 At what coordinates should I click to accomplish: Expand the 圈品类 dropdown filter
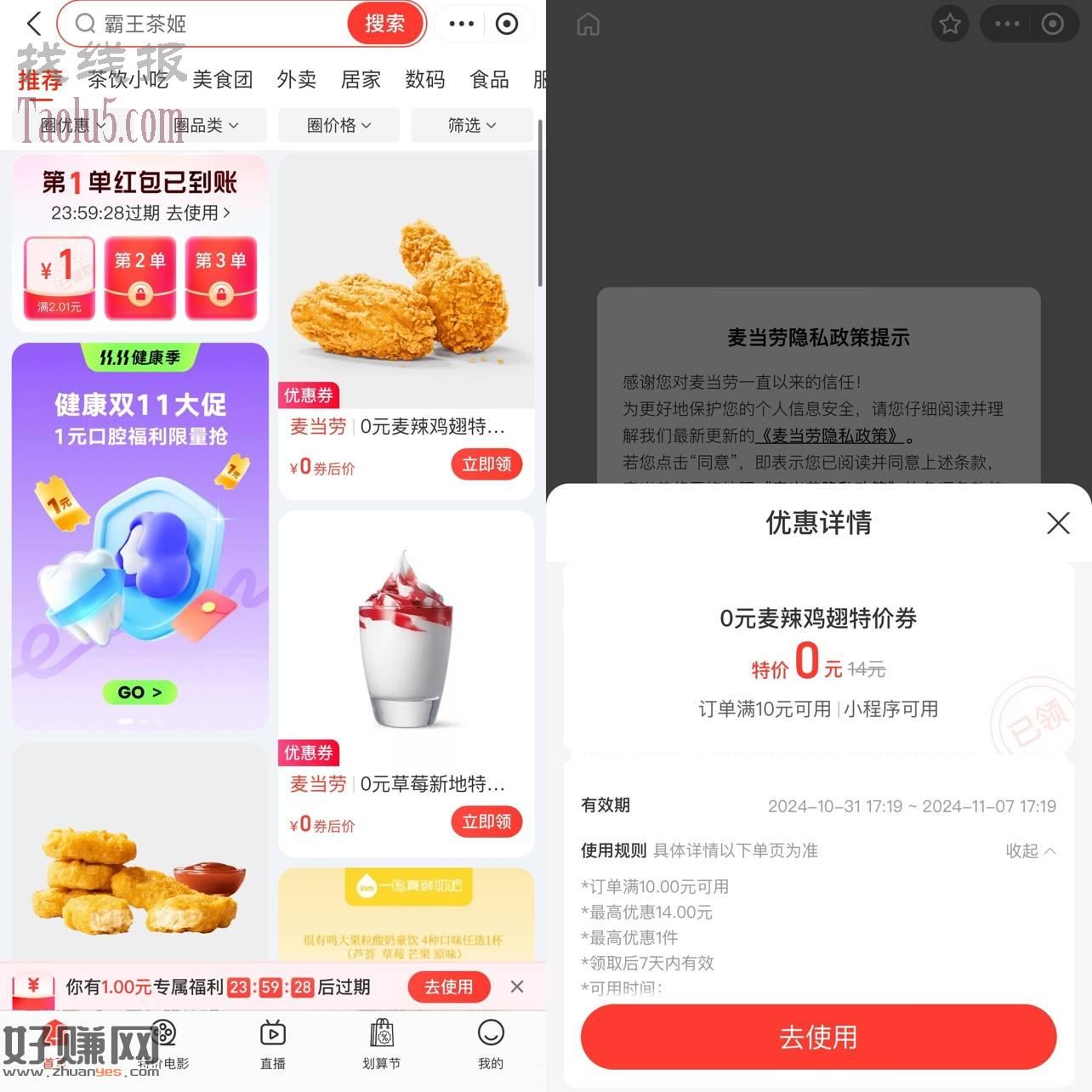[x=206, y=126]
